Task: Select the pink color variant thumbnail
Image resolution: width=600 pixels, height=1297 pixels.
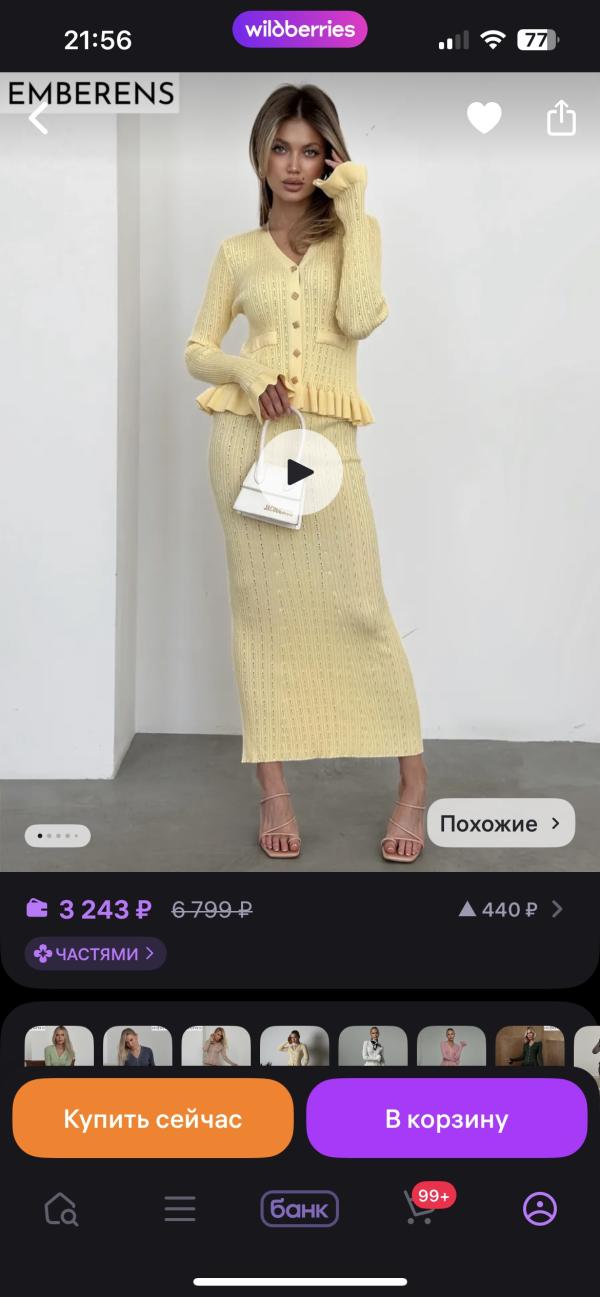Action: pyautogui.click(x=451, y=1046)
